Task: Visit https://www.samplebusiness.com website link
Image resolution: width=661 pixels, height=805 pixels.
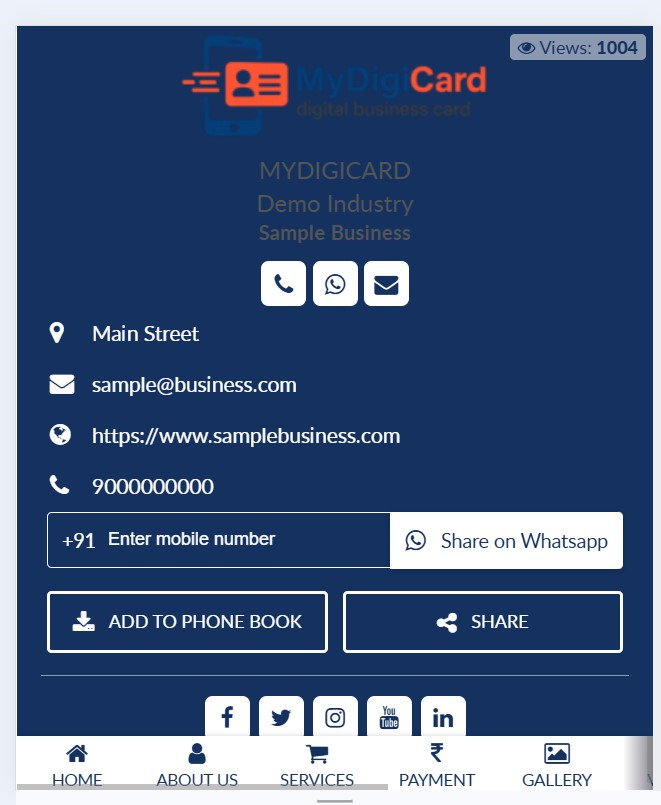Action: (x=246, y=436)
